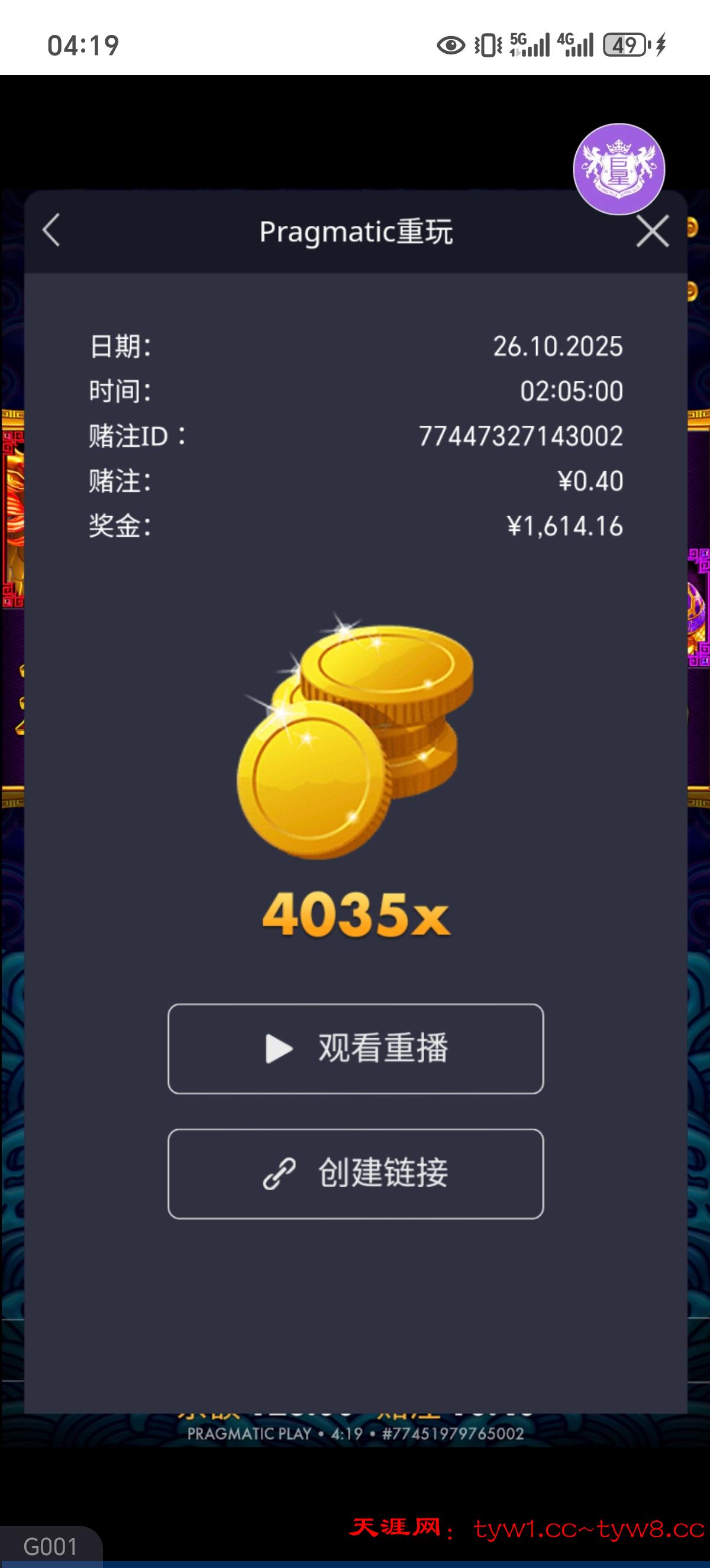The width and height of the screenshot is (710, 1568).
Task: Tap 观看重播 to watch the replay
Action: (356, 1048)
